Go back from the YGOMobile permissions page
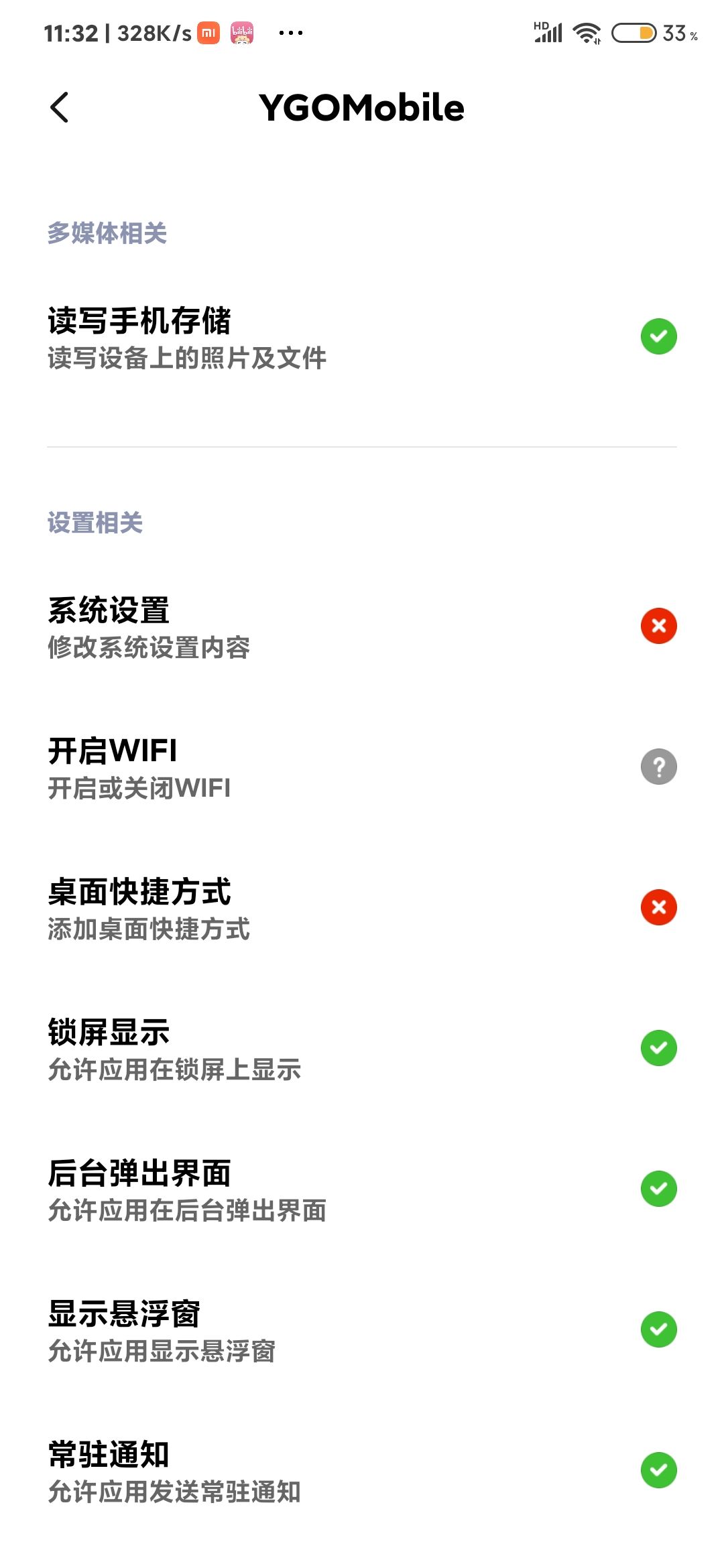This screenshot has width=724, height=1568. tap(59, 107)
